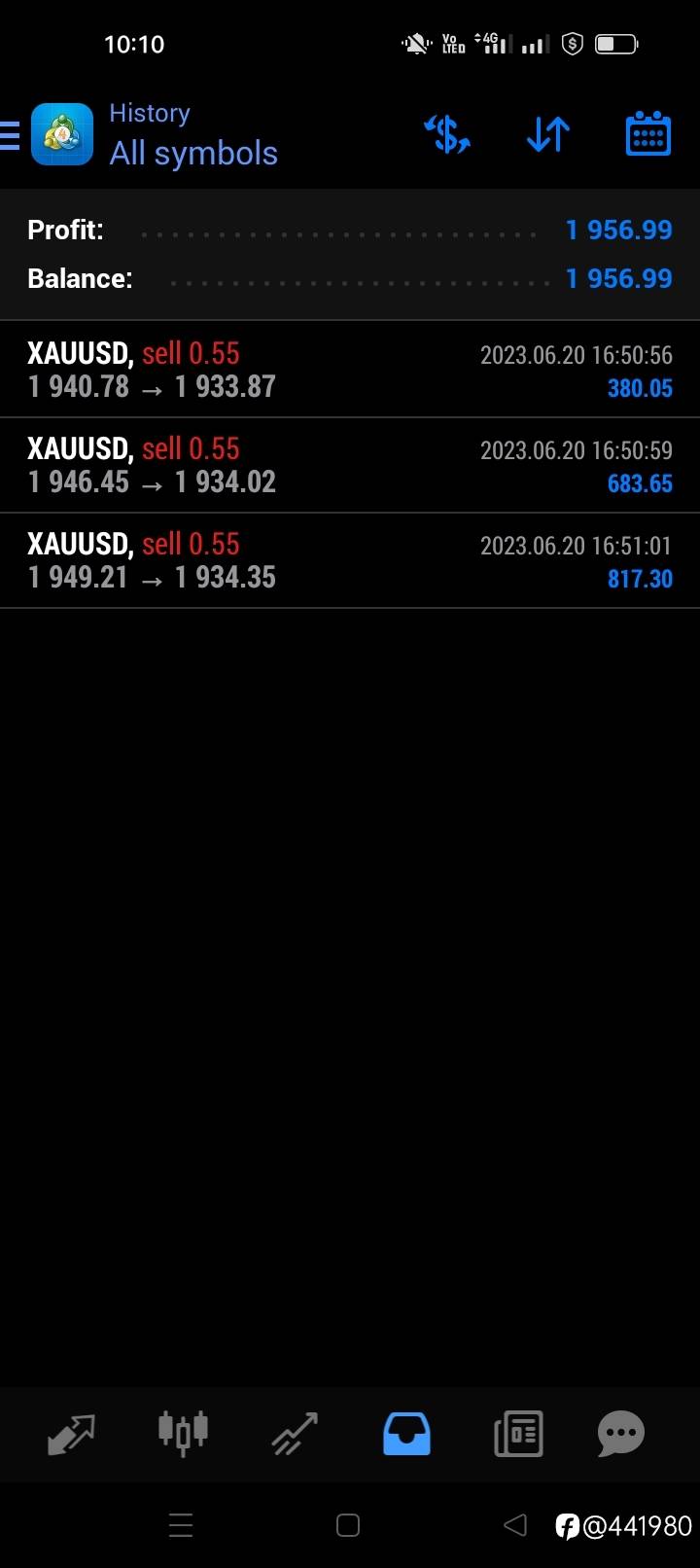Image resolution: width=700 pixels, height=1568 pixels.
Task: Open the XAUUSD trade with profit 817.30
Action: click(x=350, y=560)
